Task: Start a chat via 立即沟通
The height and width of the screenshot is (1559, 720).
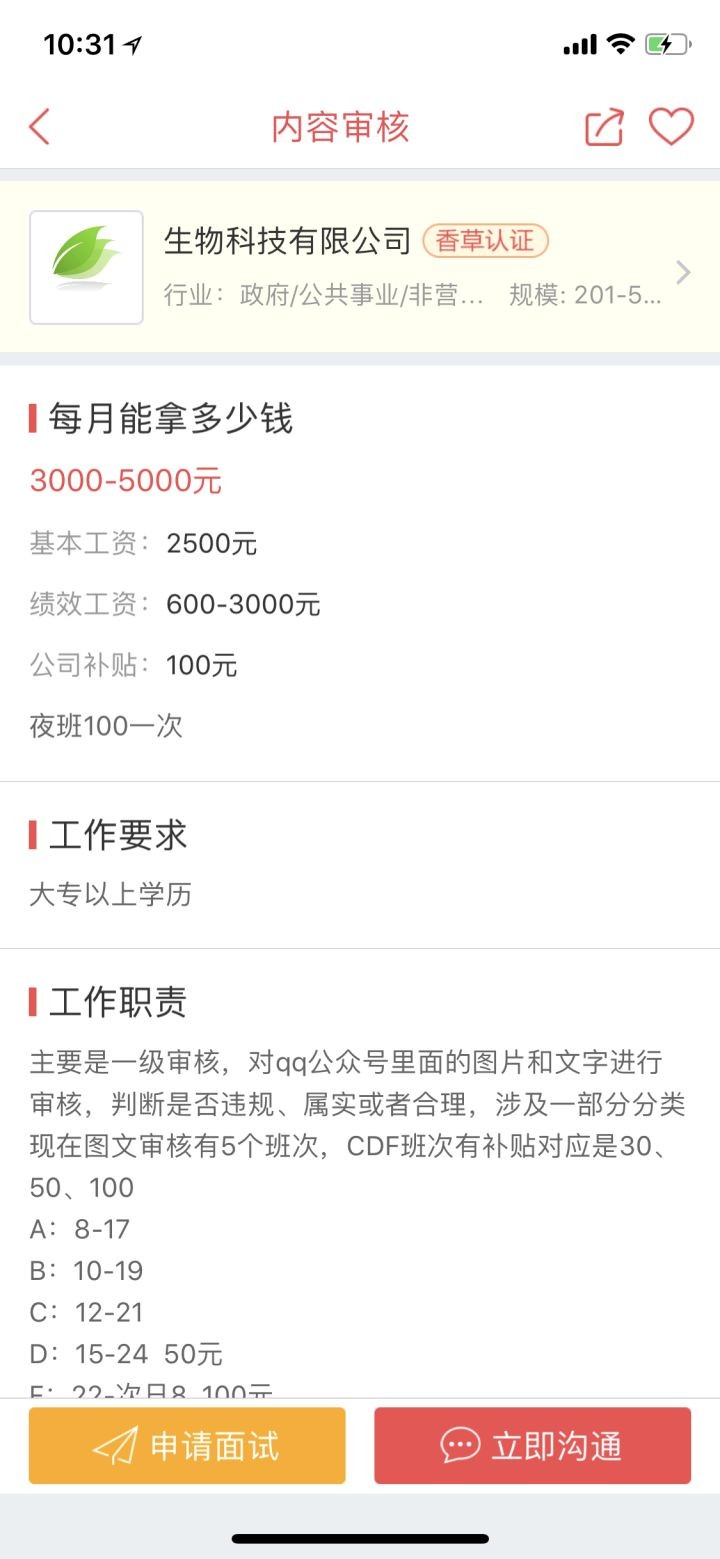Action: click(532, 1446)
